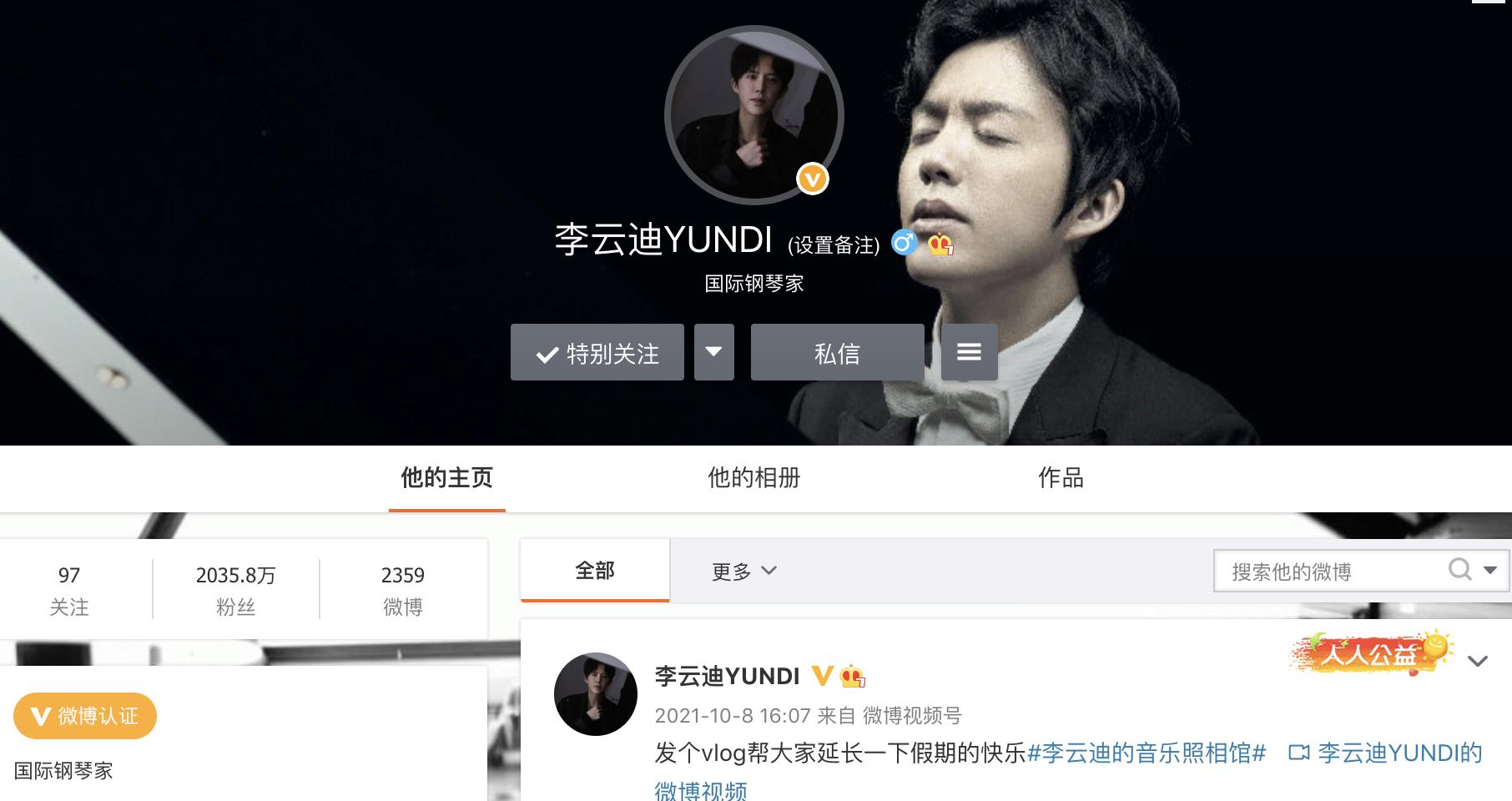Open the 97 关注 following list
The height and width of the screenshot is (801, 1512).
coord(68,589)
